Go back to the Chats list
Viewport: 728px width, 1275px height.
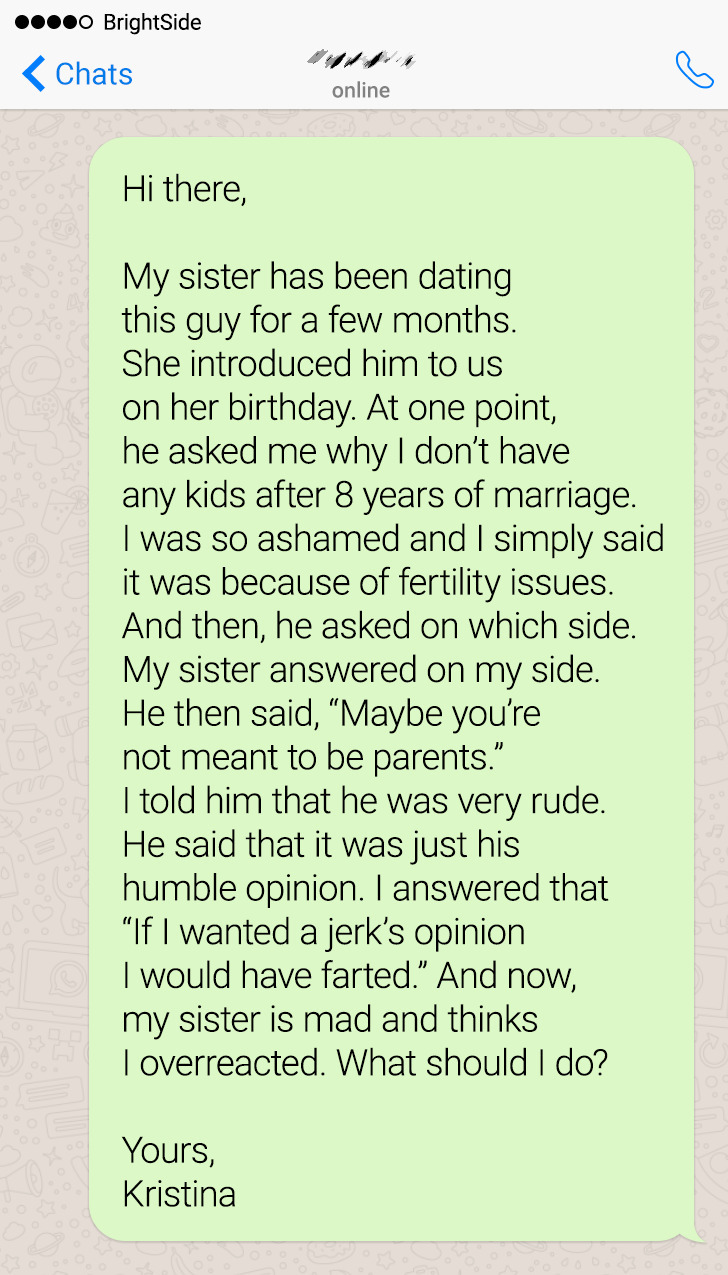pos(77,74)
